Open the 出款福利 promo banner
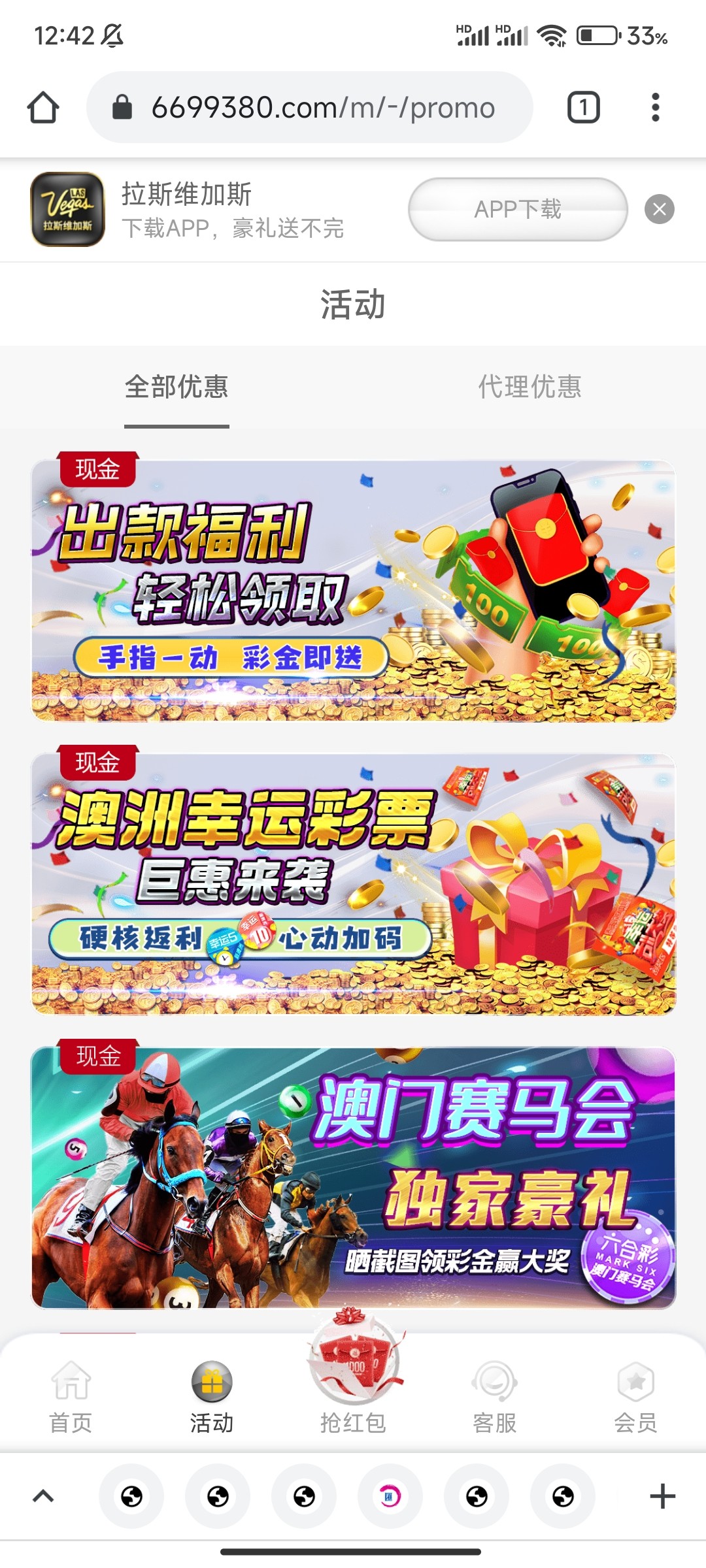706x1568 pixels. point(353,591)
